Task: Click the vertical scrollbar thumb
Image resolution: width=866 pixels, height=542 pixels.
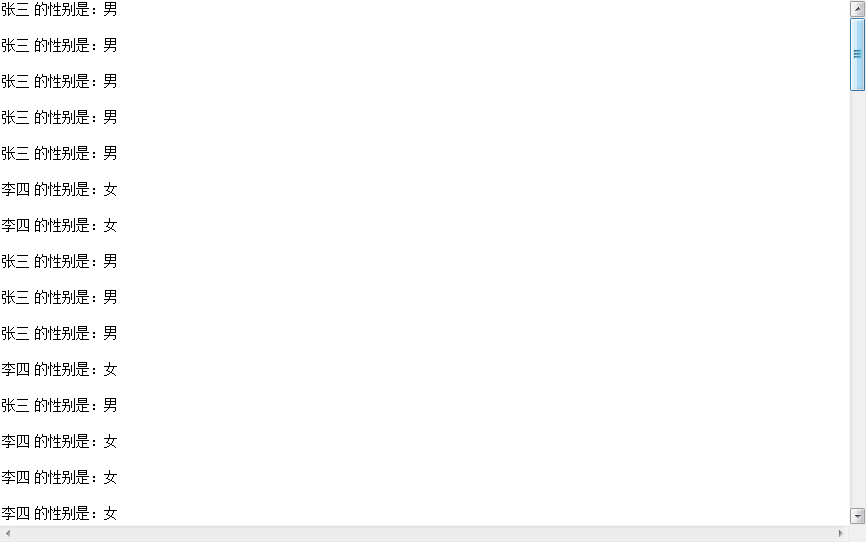Action: click(857, 54)
